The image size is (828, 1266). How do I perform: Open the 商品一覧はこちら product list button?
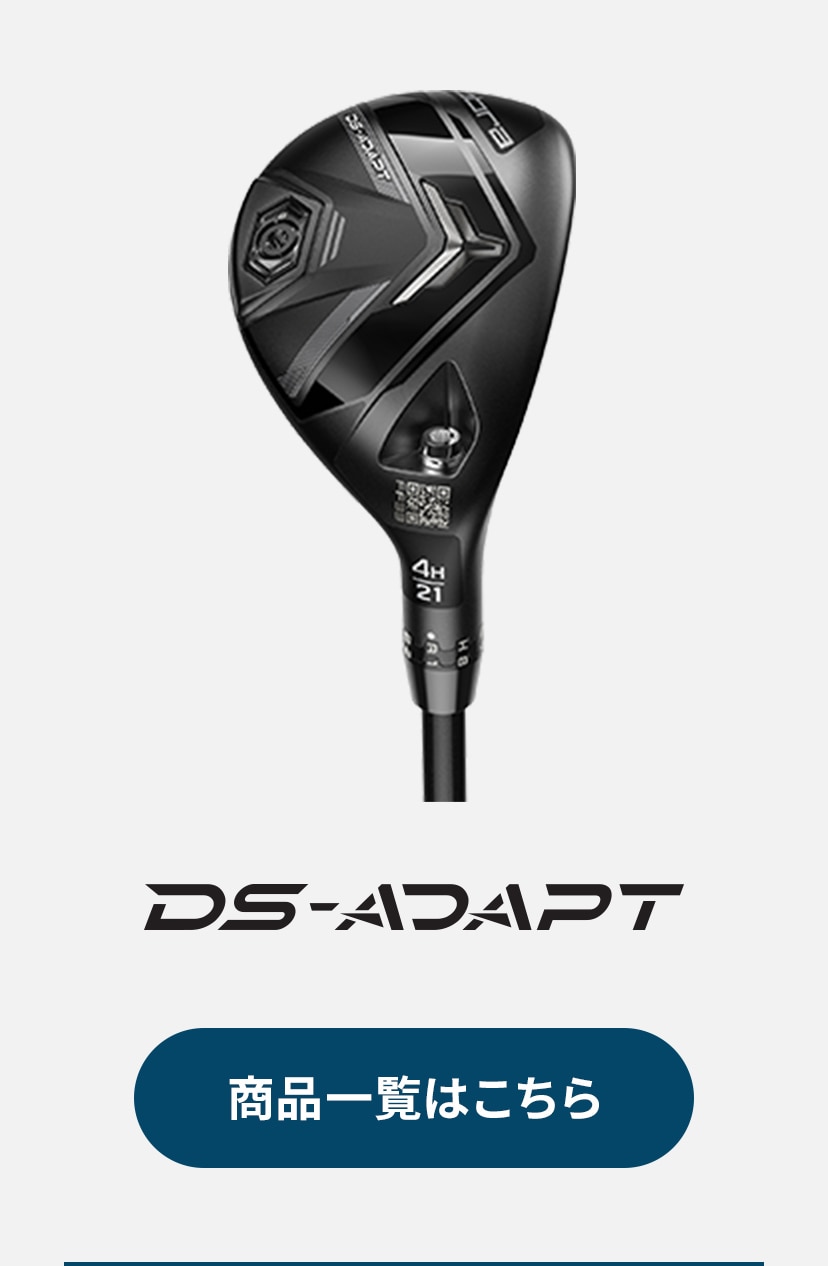(x=413, y=1097)
